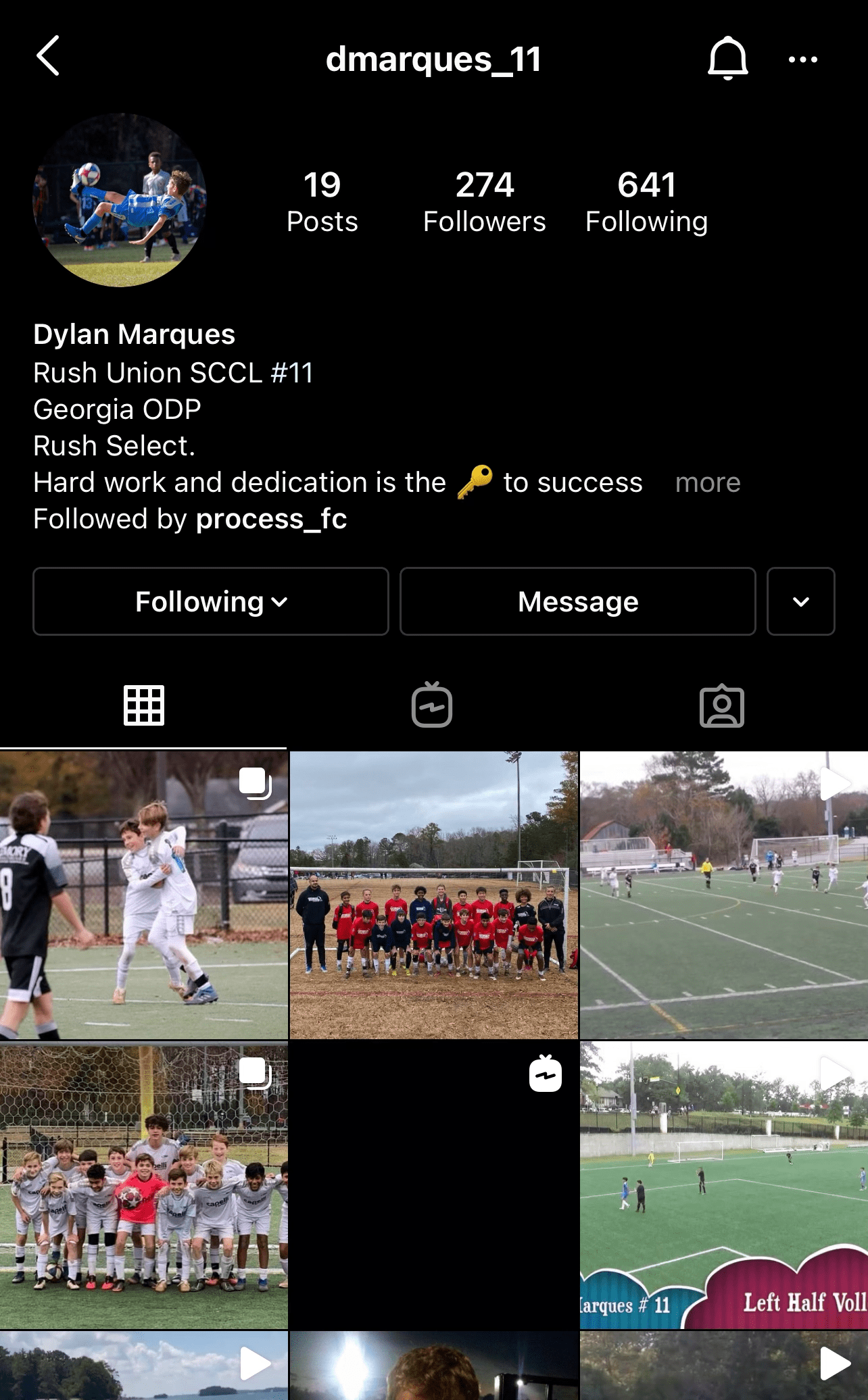
Task: Switch to the tagged photos tab
Action: pos(721,705)
